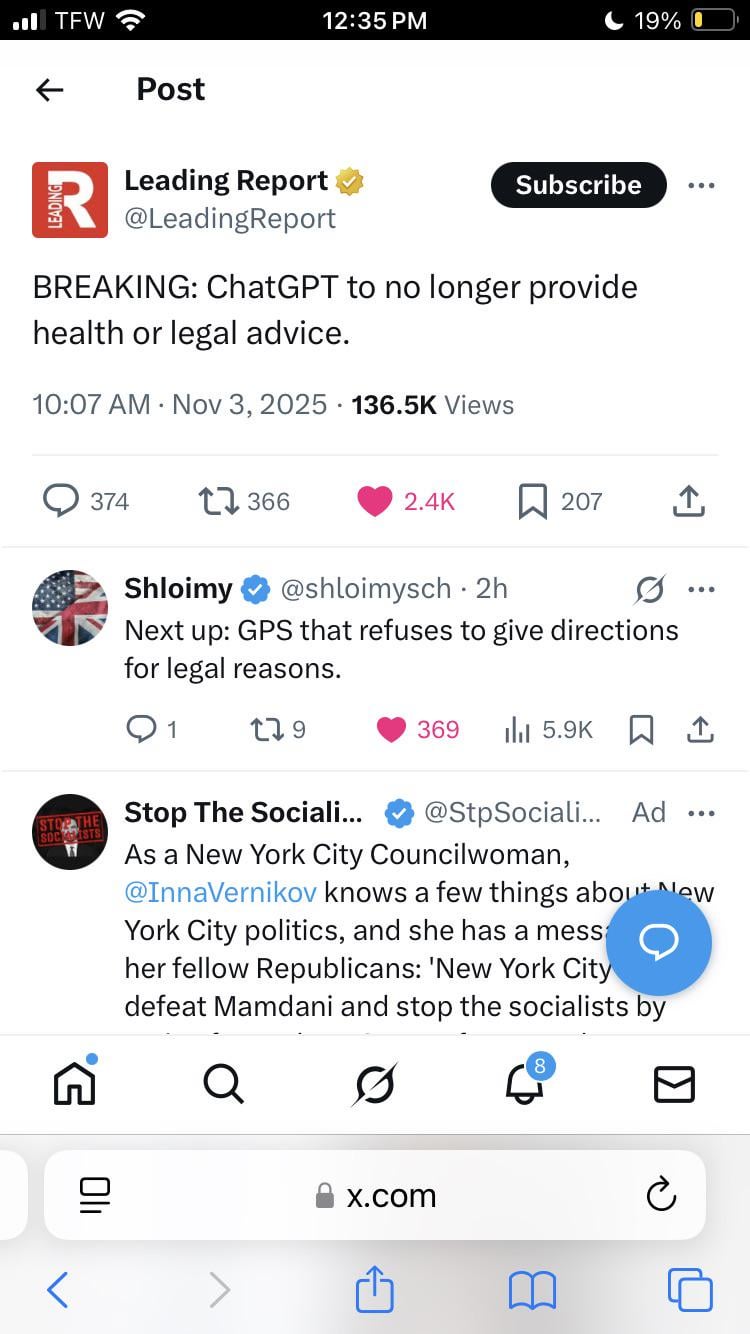Open overflow menu on Leading Report post

(701, 185)
